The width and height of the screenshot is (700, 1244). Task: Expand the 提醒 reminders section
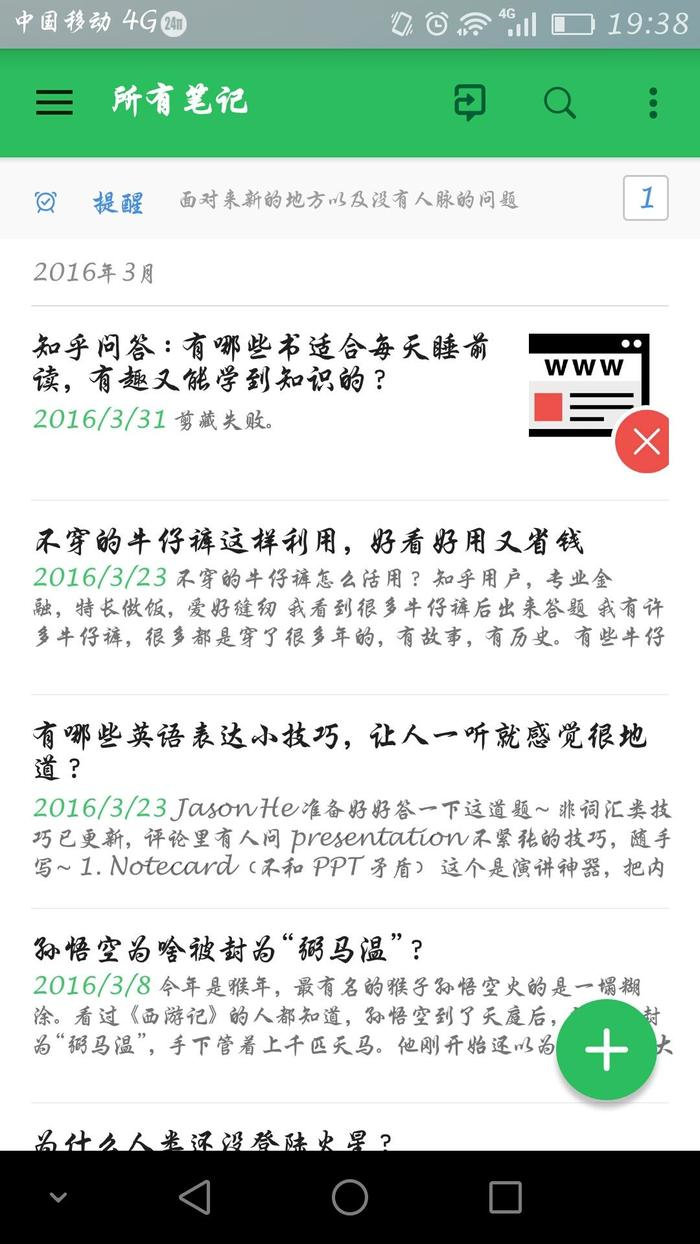pos(118,201)
